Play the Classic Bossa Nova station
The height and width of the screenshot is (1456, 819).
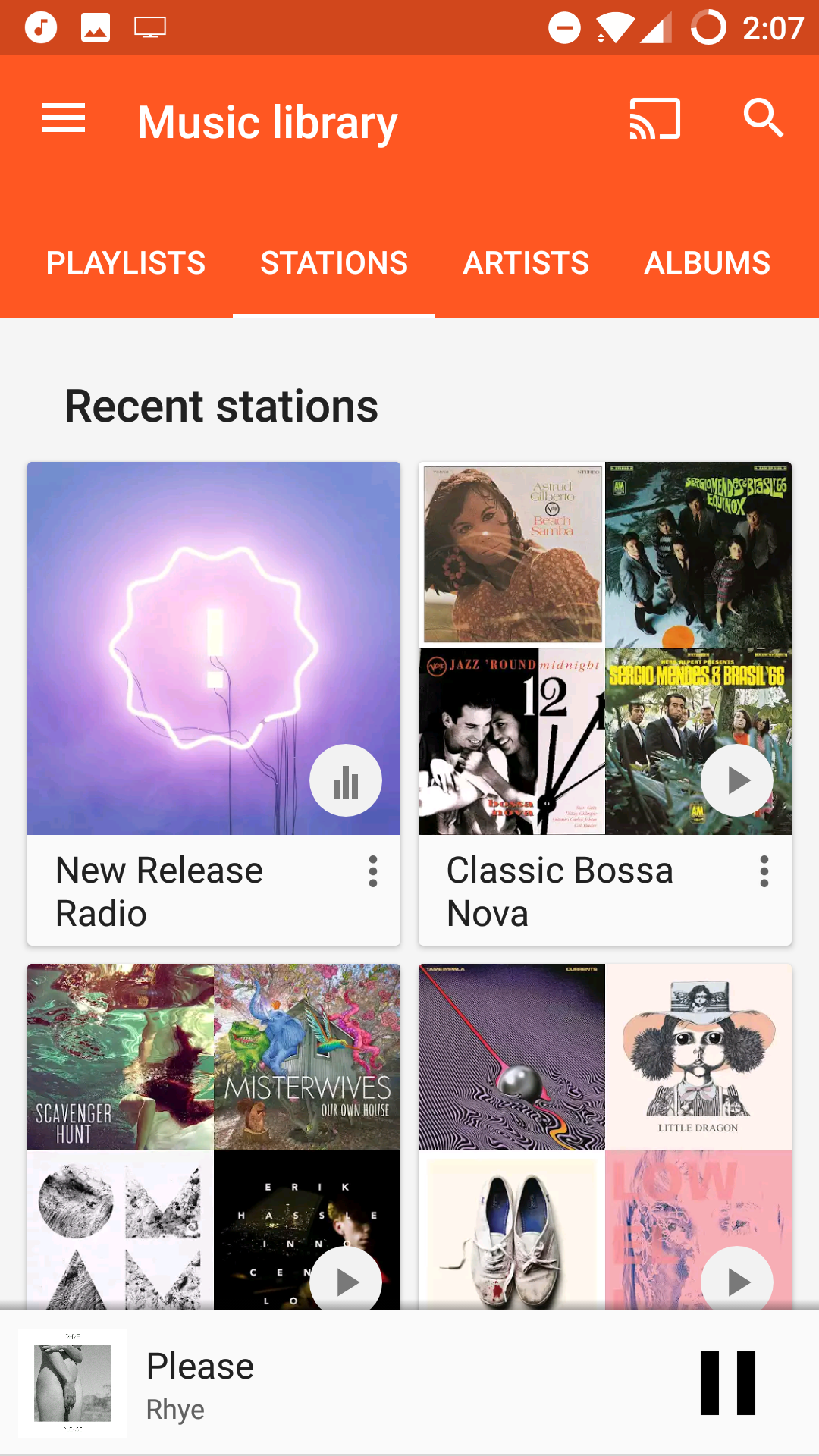[736, 780]
